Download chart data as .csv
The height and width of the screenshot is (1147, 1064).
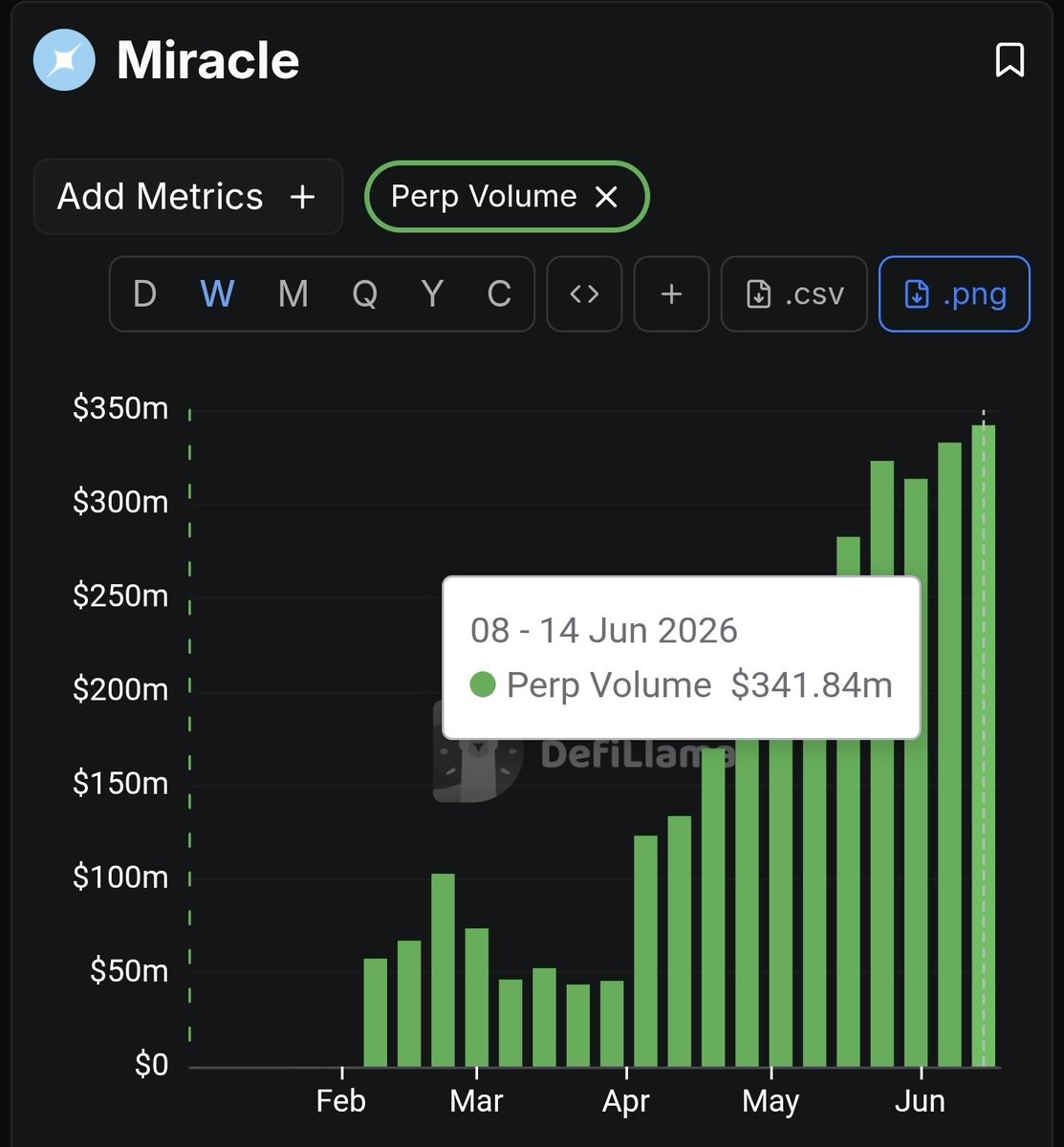point(794,294)
